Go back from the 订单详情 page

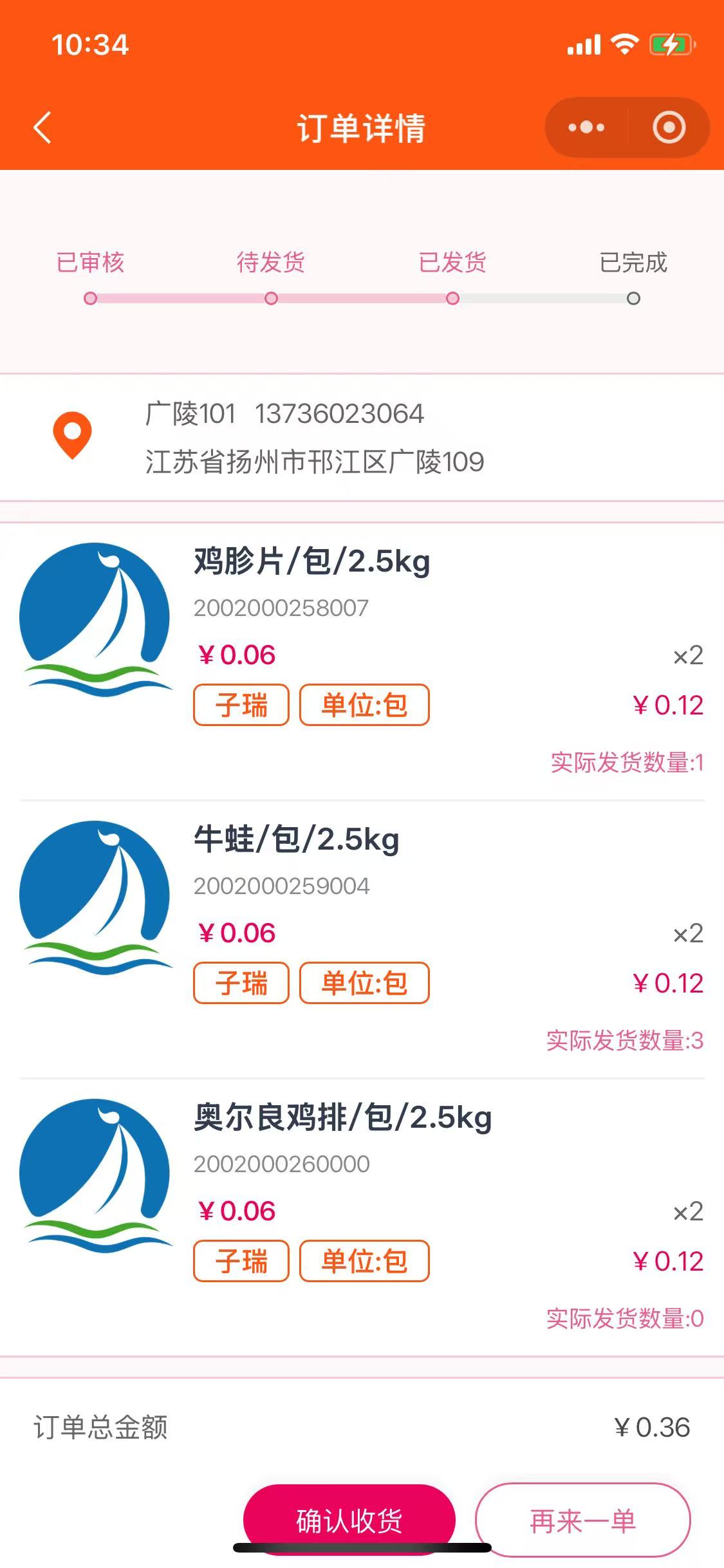[42, 127]
